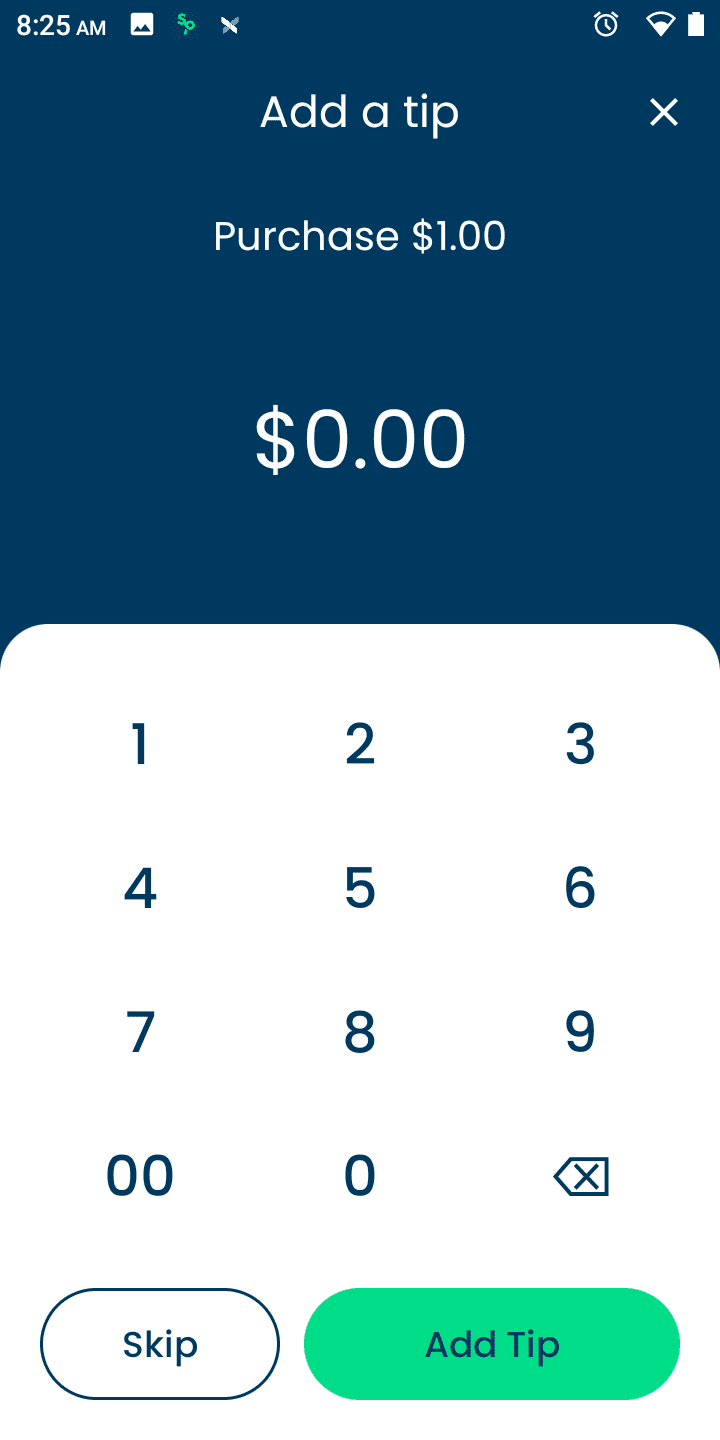720x1440 pixels.
Task: Tap the 8 key
Action: [360, 1032]
